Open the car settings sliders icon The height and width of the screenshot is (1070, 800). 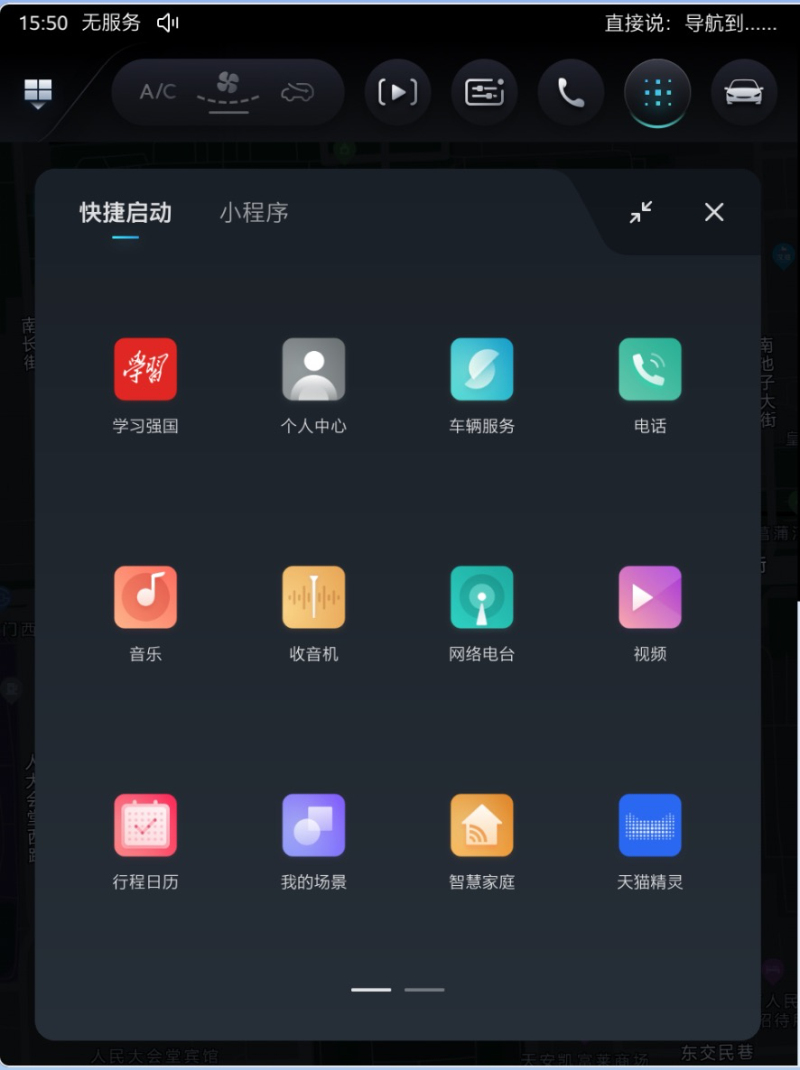[484, 92]
